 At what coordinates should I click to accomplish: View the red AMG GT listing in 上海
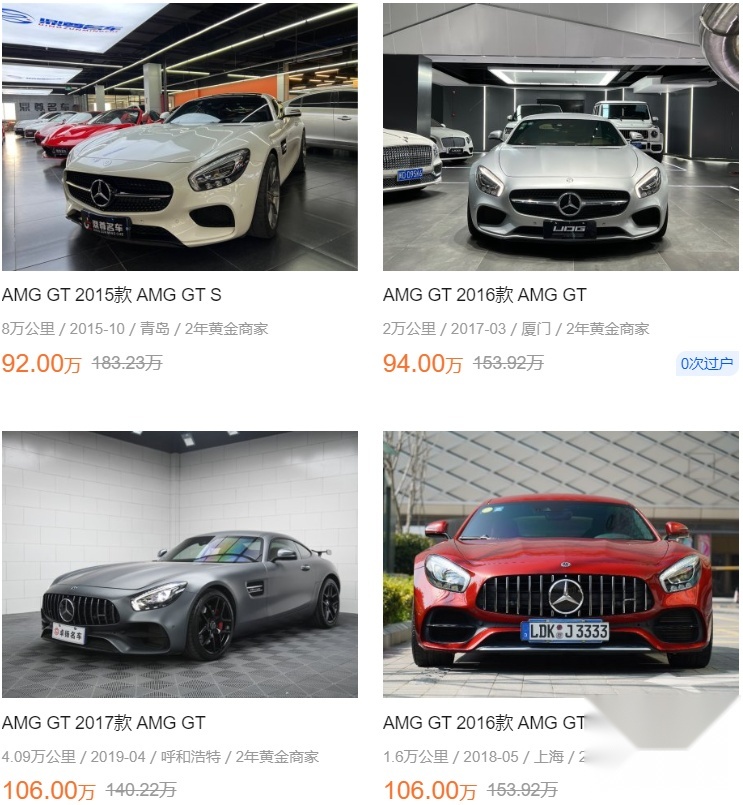(x=560, y=564)
